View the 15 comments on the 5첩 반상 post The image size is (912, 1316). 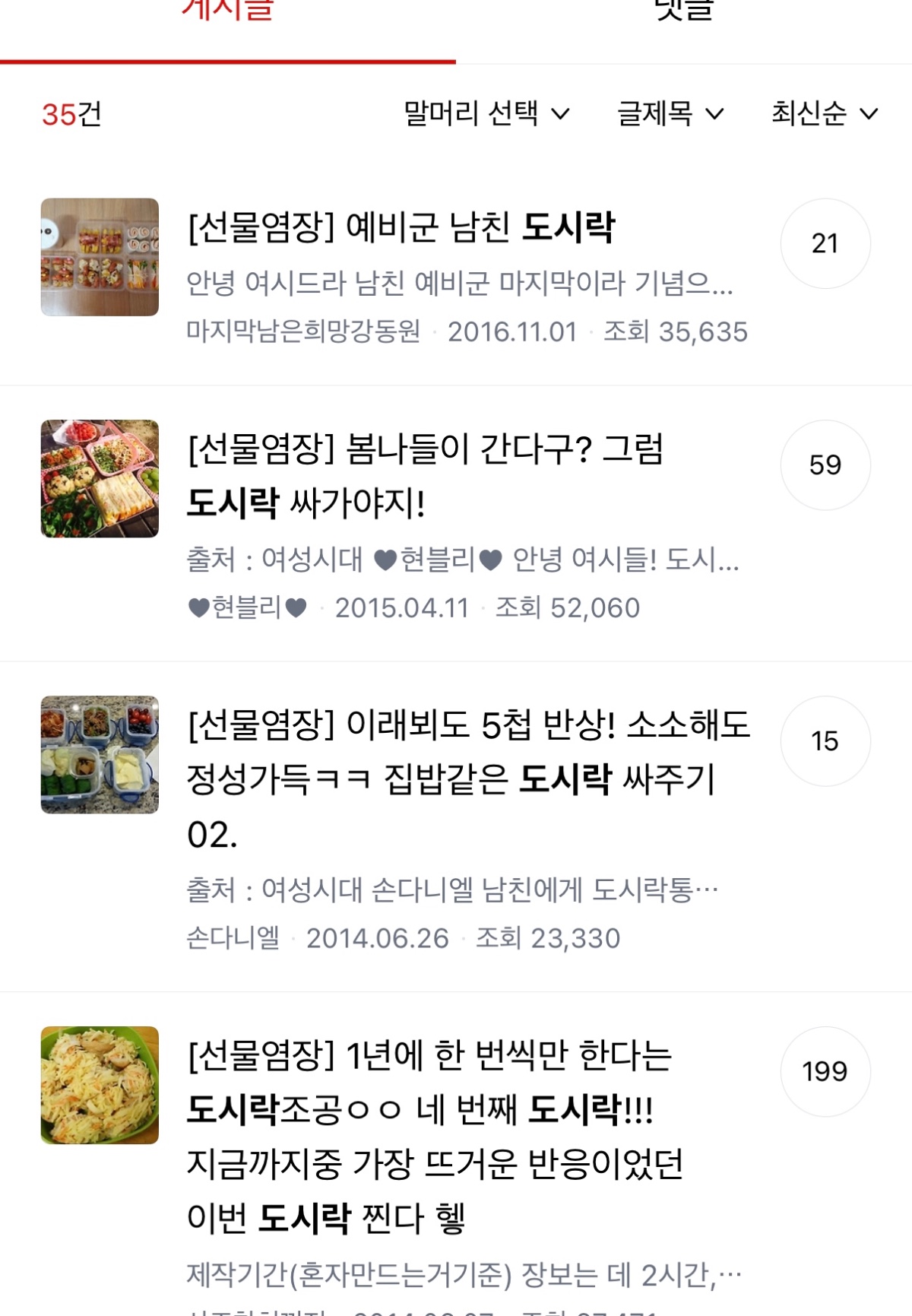tap(825, 741)
